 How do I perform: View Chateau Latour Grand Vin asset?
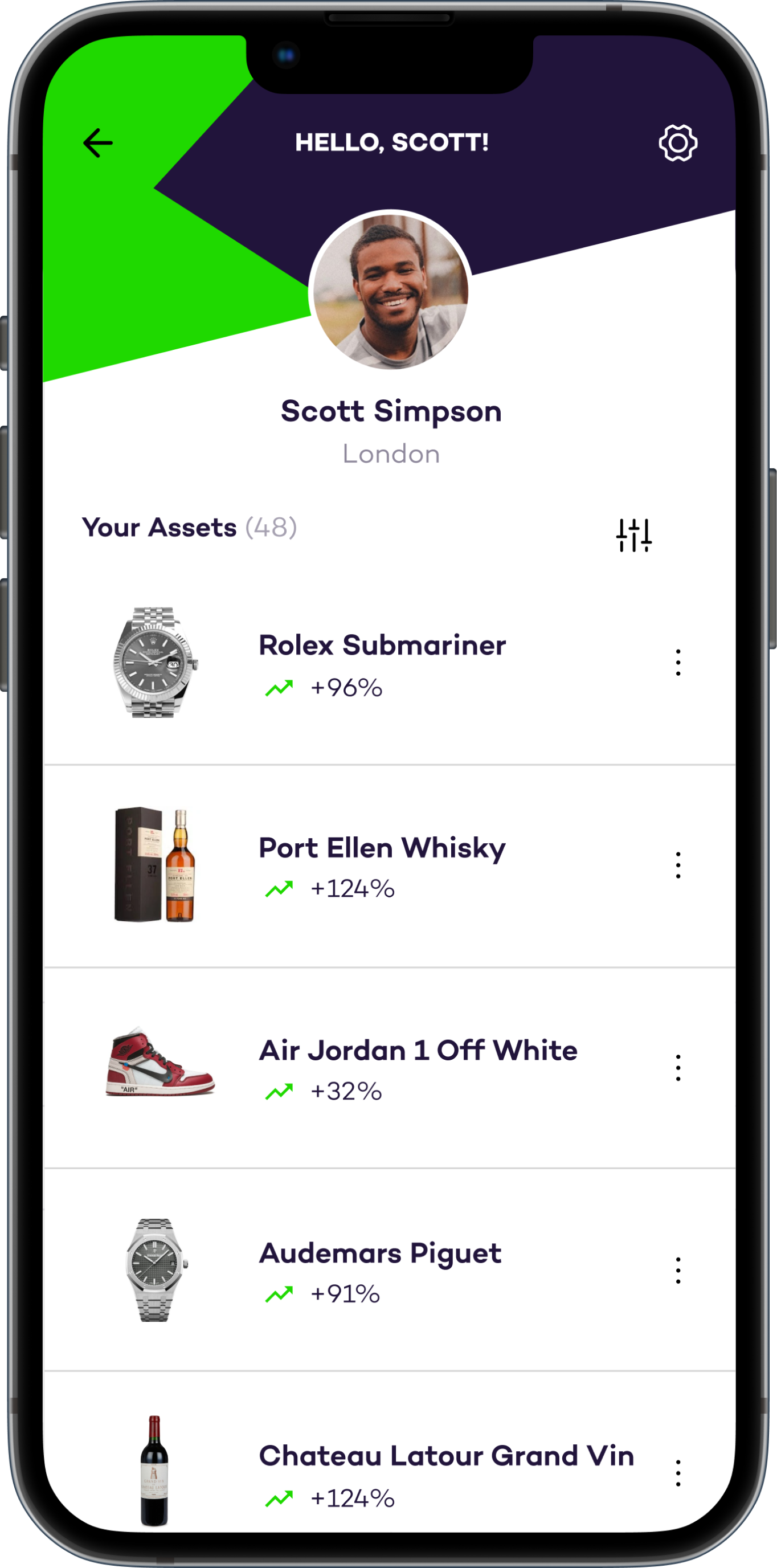(446, 1456)
